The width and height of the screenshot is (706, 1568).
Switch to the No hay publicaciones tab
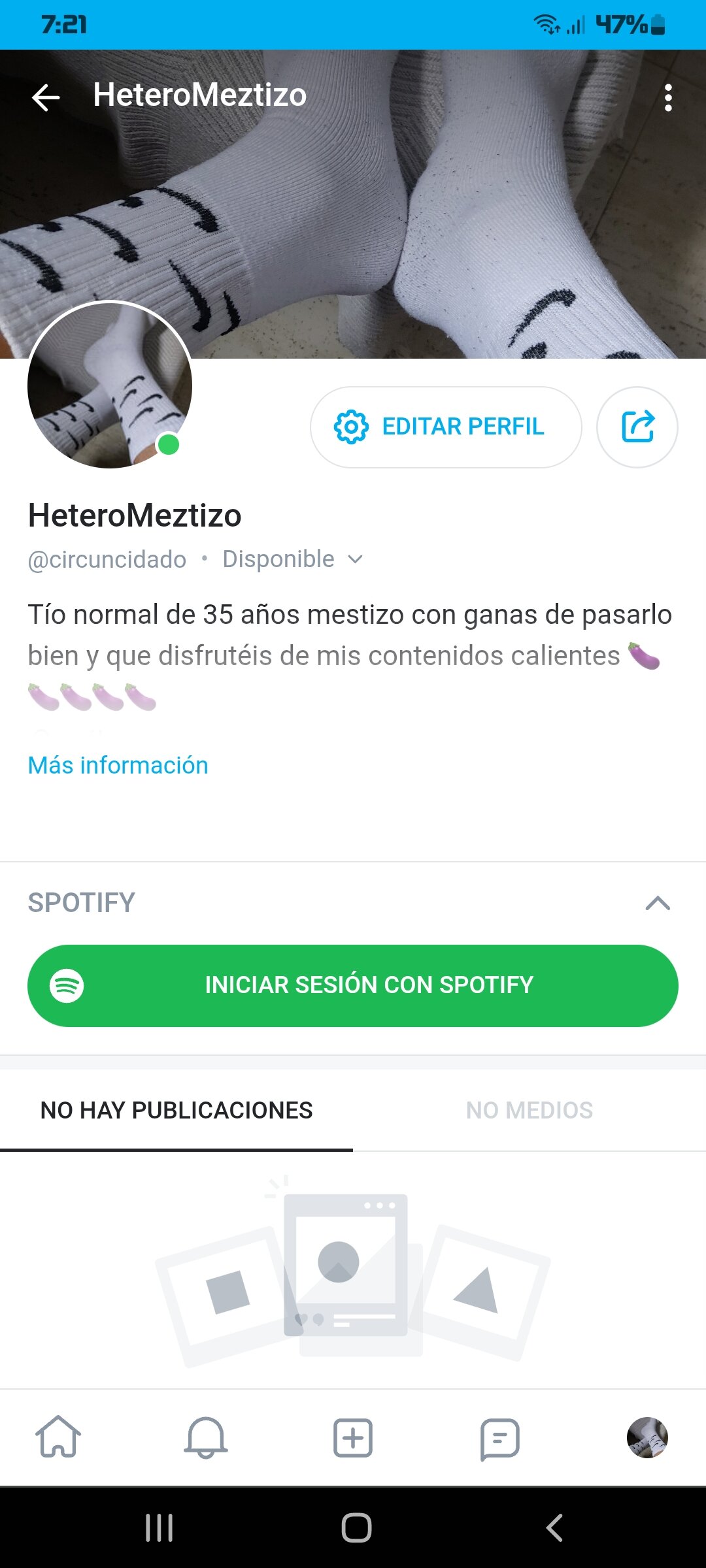pos(176,1110)
